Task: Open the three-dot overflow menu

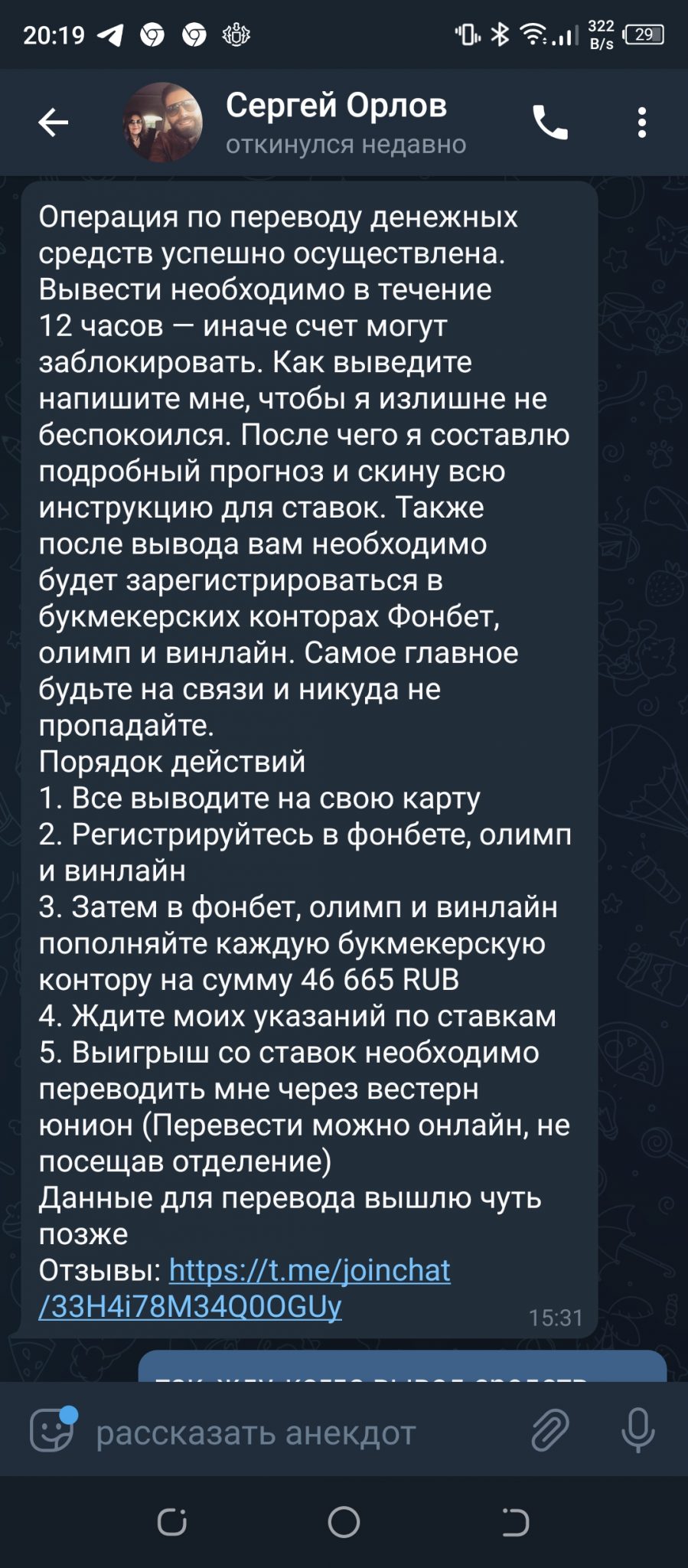Action: coord(642,122)
